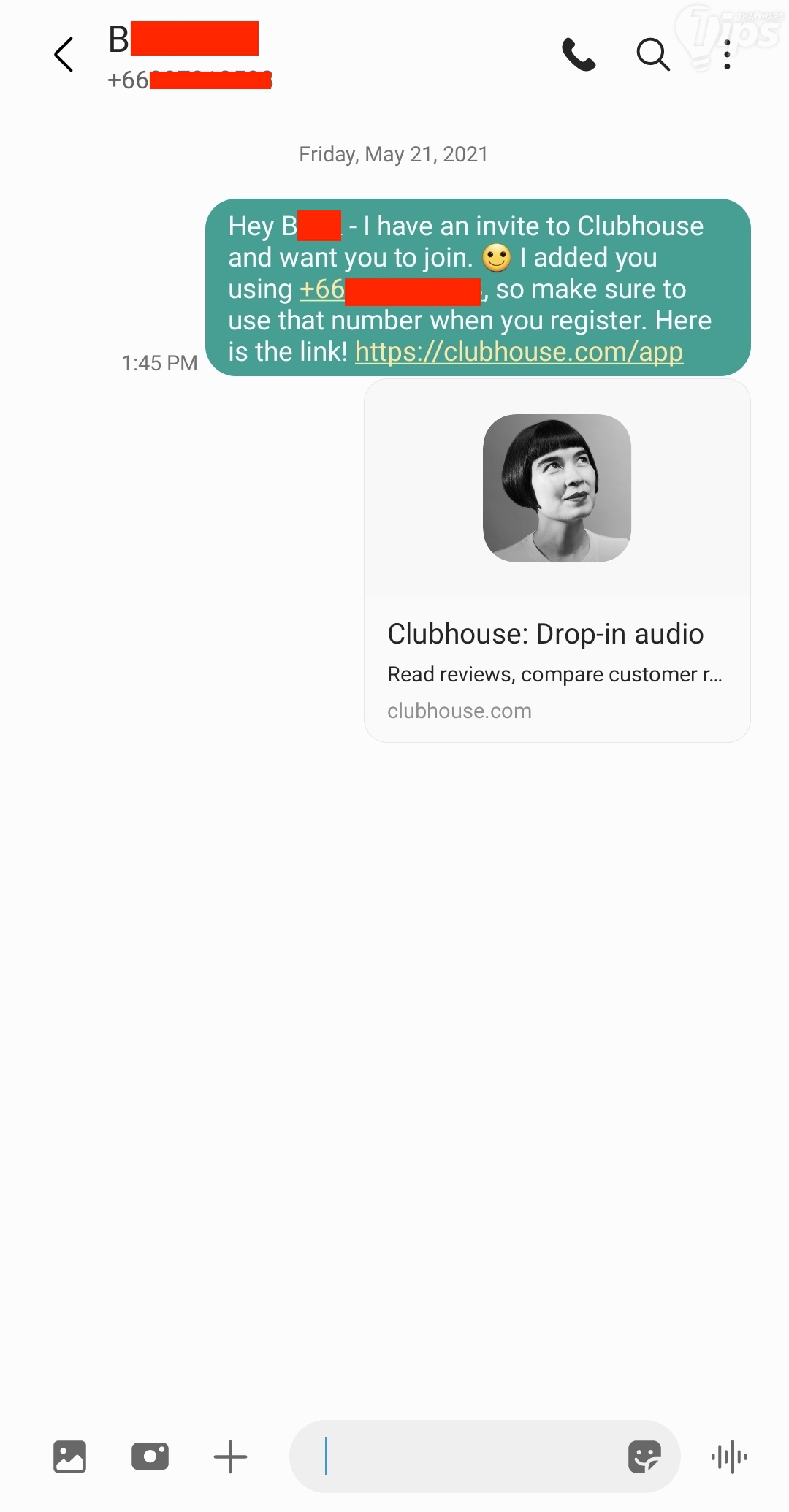The height and width of the screenshot is (1512, 789).
Task: Open the three-dot overflow menu
Action: 726,55
